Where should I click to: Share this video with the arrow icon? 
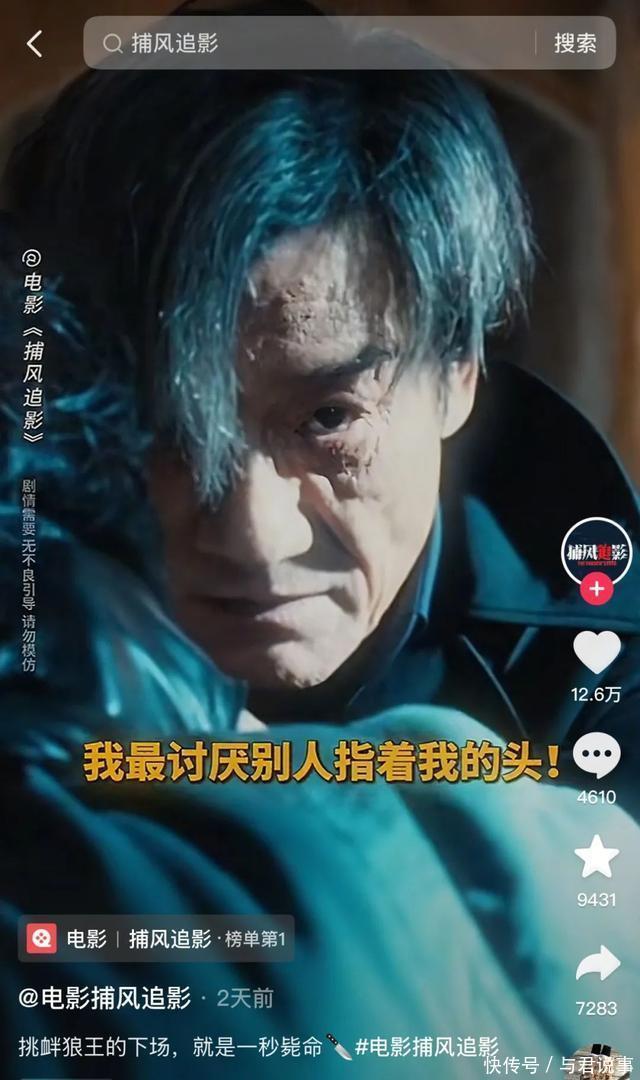pos(597,964)
